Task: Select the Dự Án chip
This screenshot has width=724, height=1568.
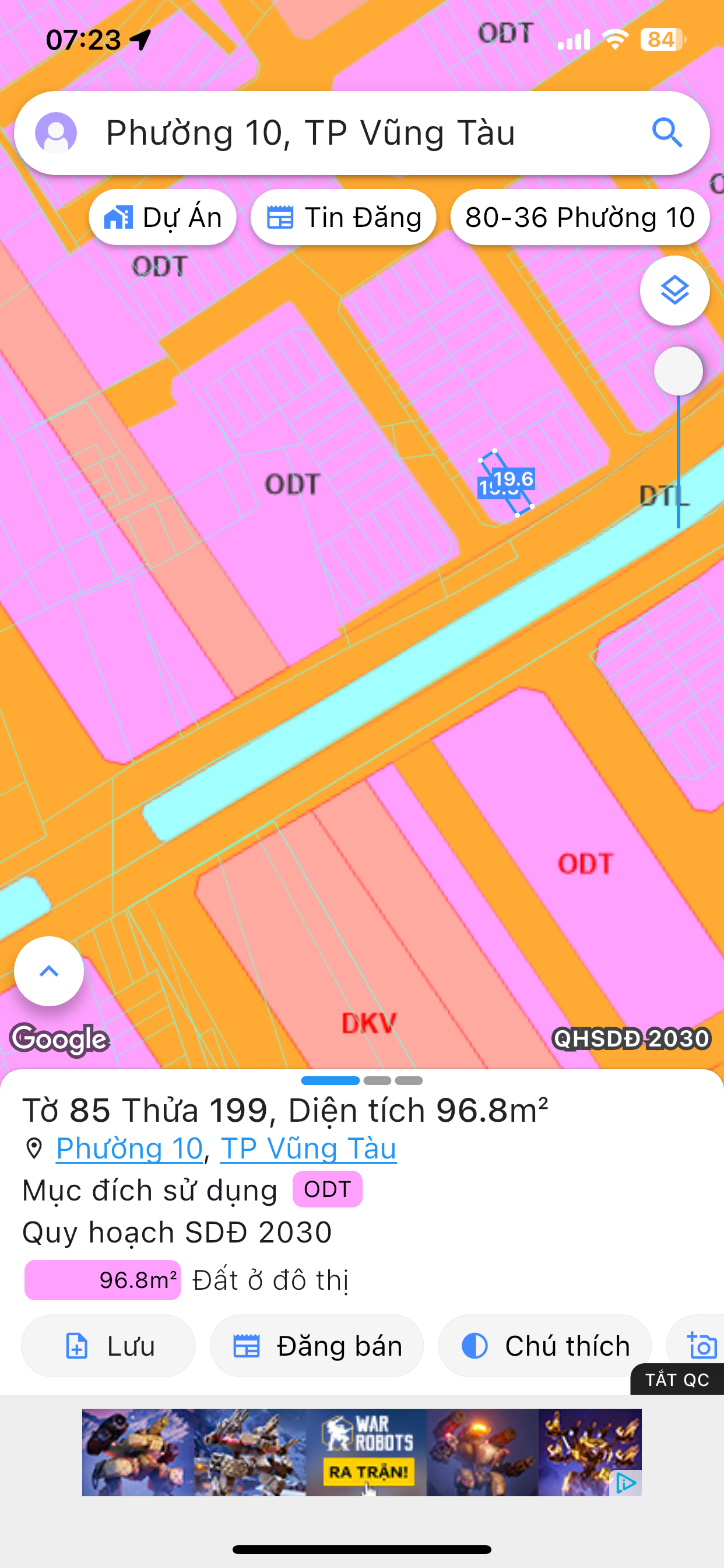Action: 163,218
